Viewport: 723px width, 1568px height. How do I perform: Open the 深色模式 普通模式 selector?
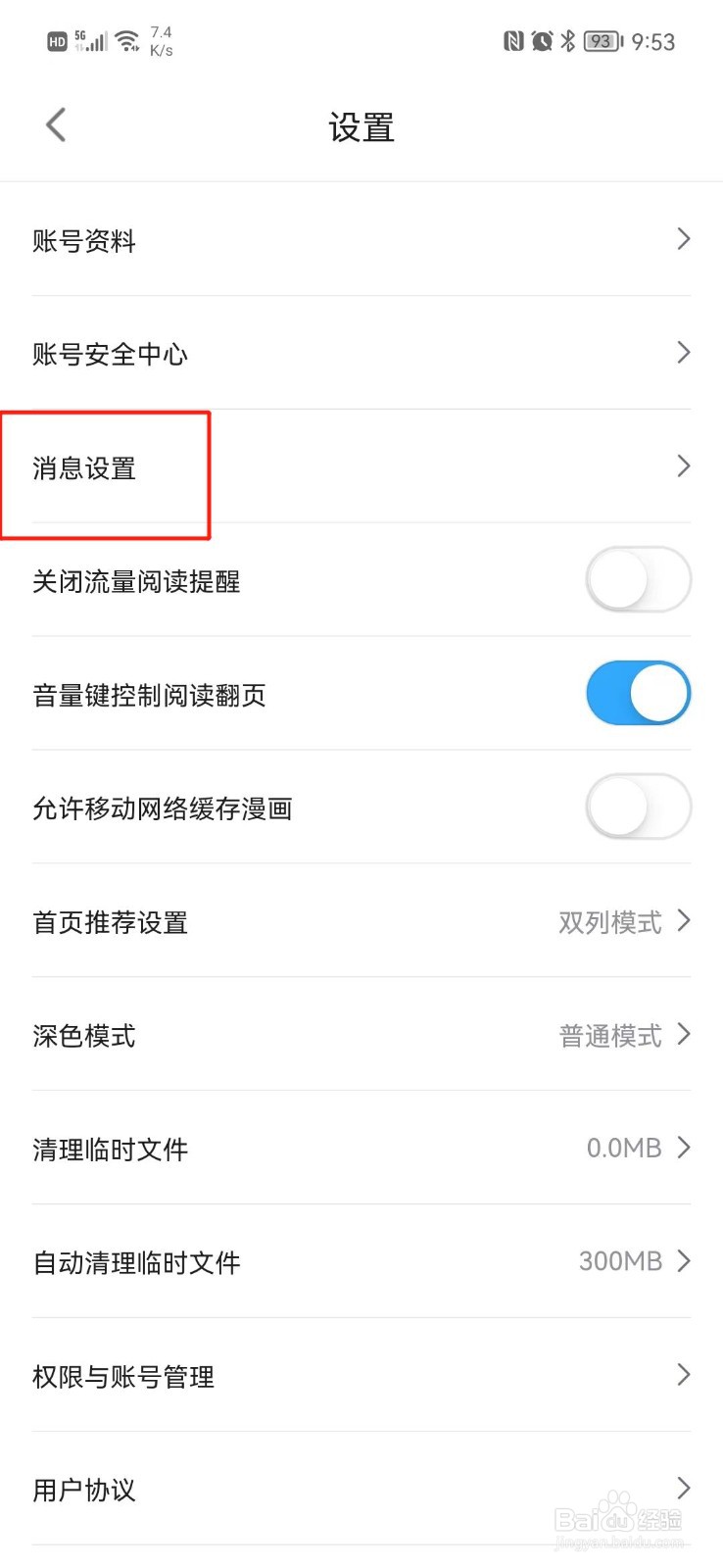click(x=608, y=1035)
